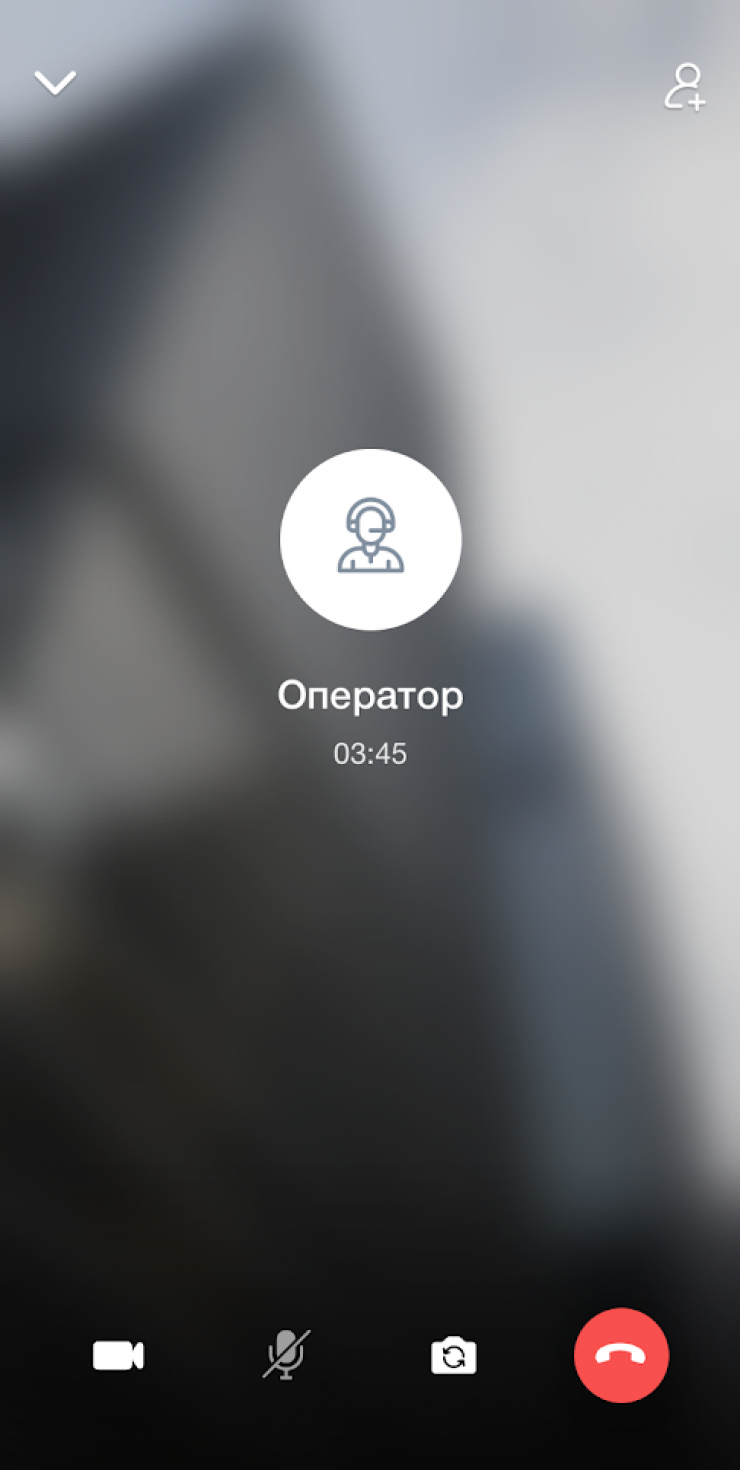Viewport: 740px width, 1470px height.
Task: Toggle the video camera
Action: (x=118, y=1356)
